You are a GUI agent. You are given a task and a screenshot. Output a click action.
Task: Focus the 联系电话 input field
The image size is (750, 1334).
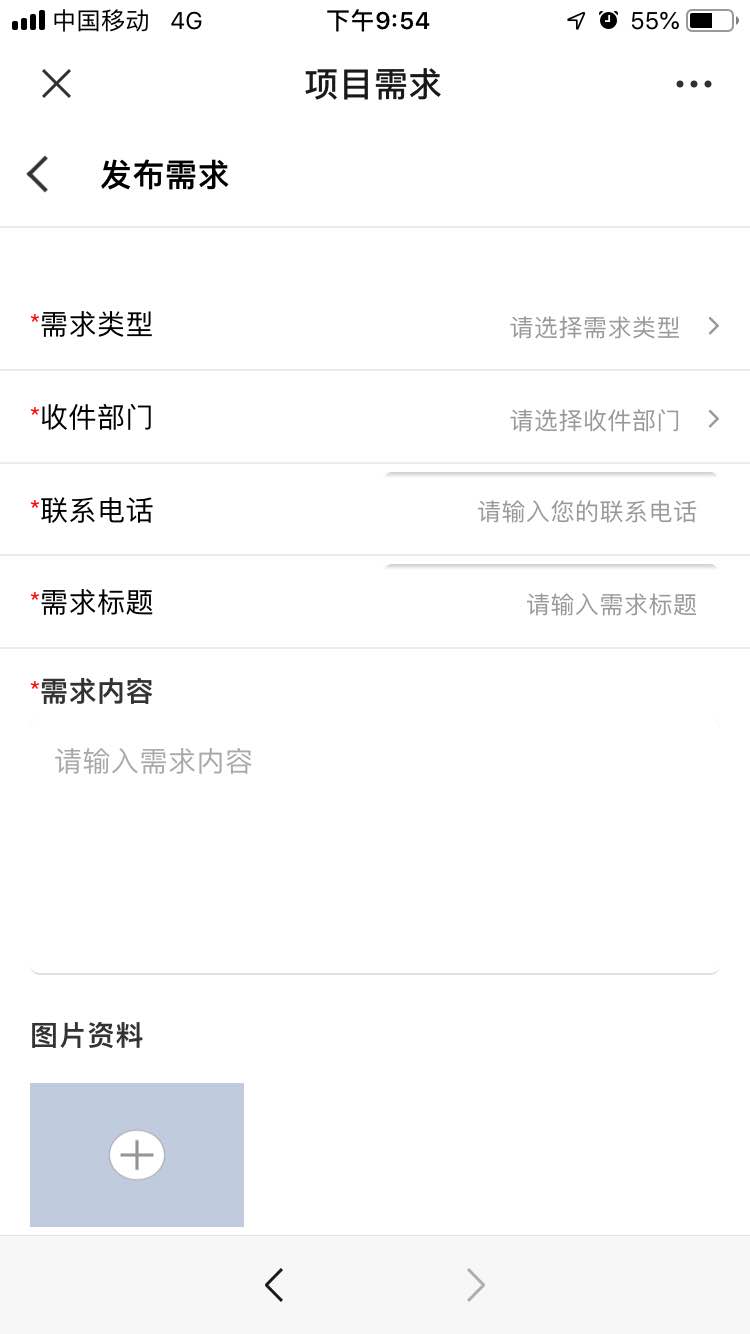click(585, 512)
